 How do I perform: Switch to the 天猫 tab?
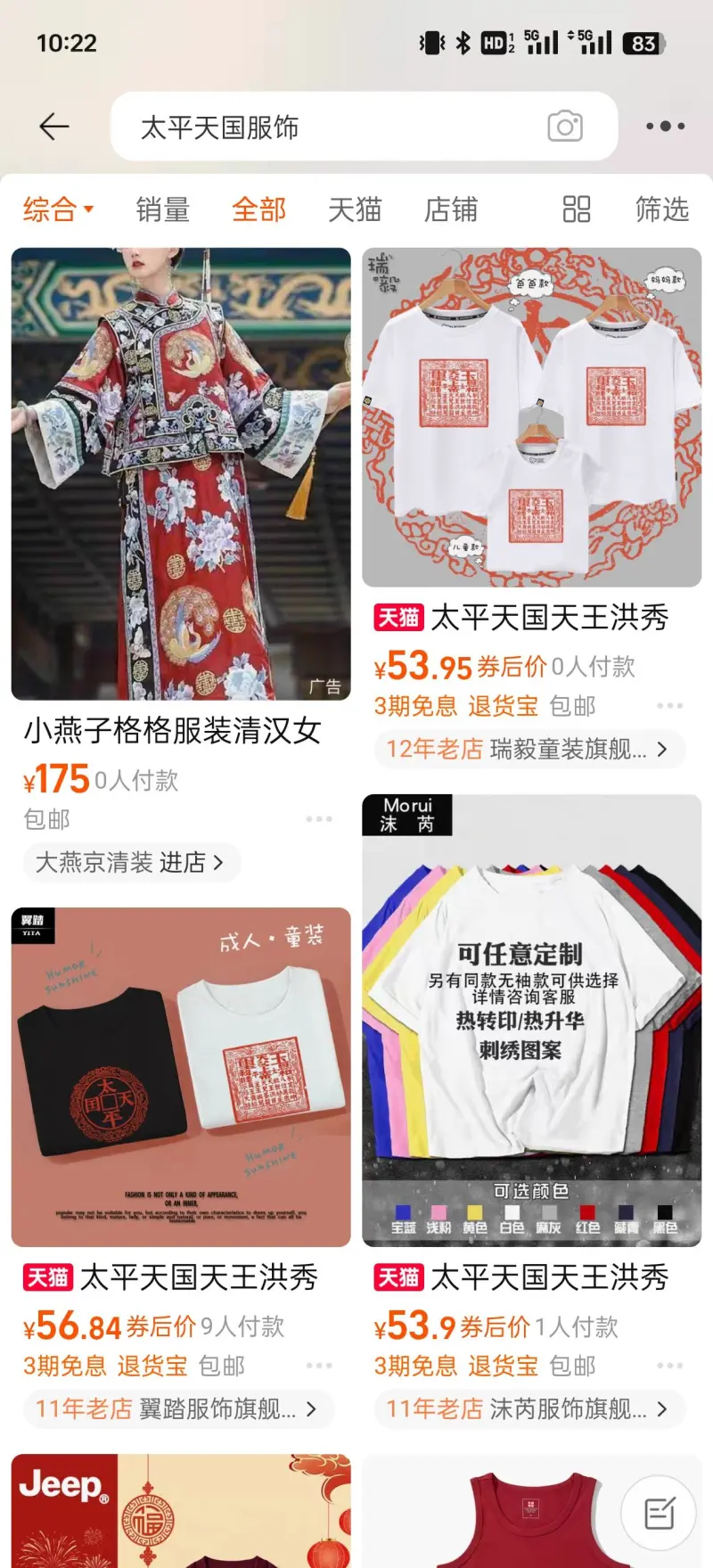click(x=355, y=210)
